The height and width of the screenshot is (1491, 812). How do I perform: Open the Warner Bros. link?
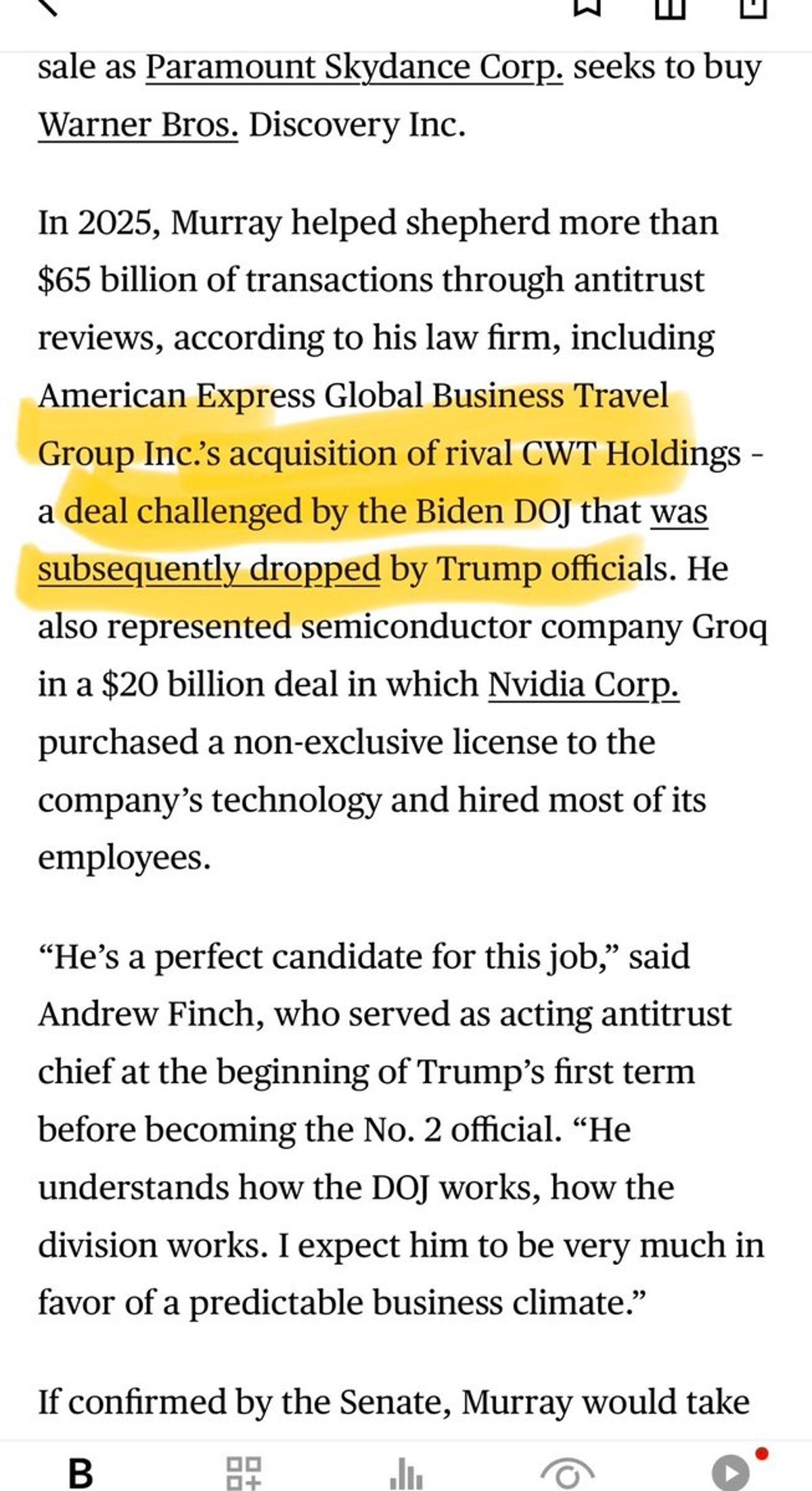tap(138, 125)
